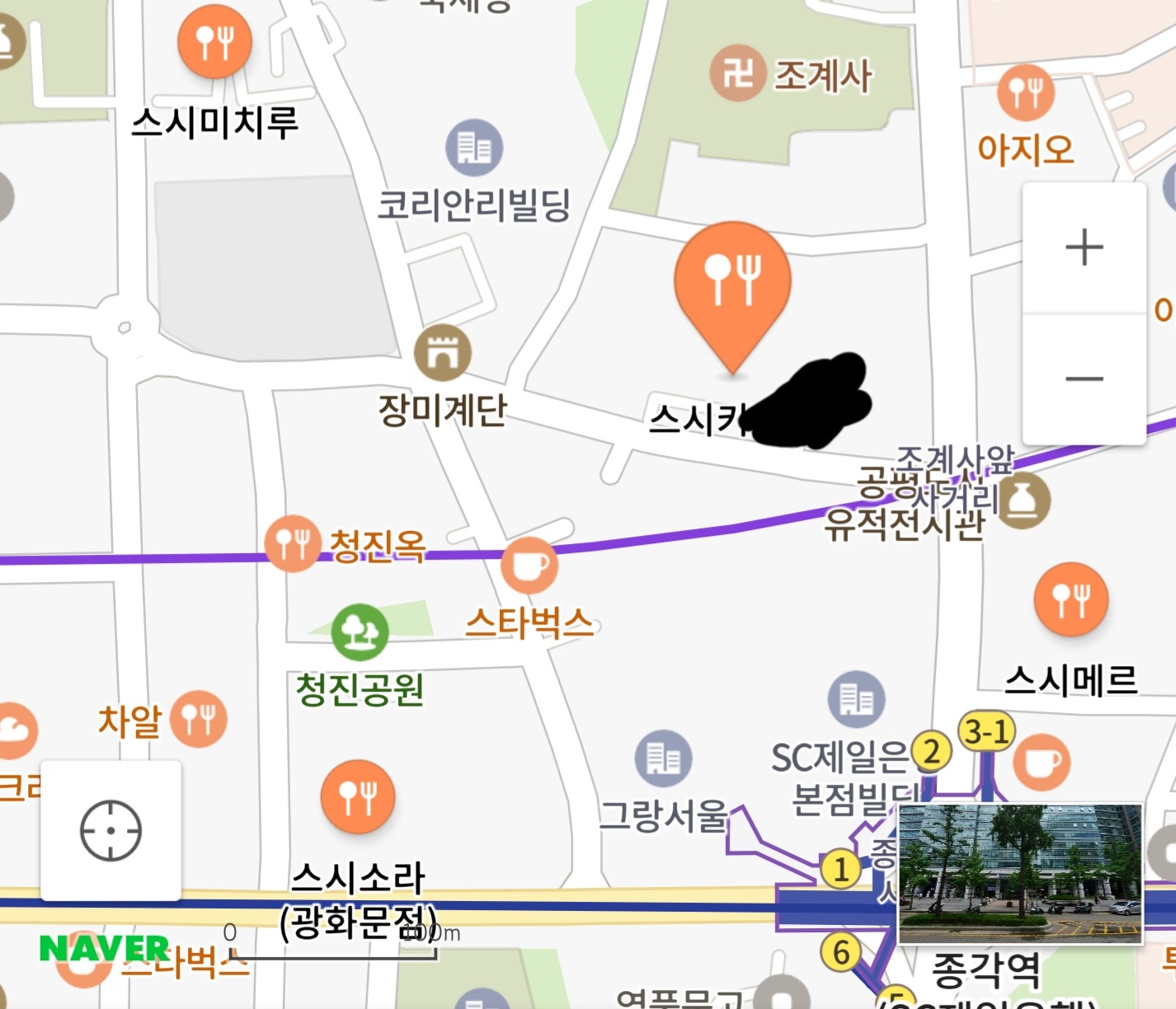Select the 코리안리빌딩 building marker
This screenshot has width=1176, height=1009.
point(474,148)
